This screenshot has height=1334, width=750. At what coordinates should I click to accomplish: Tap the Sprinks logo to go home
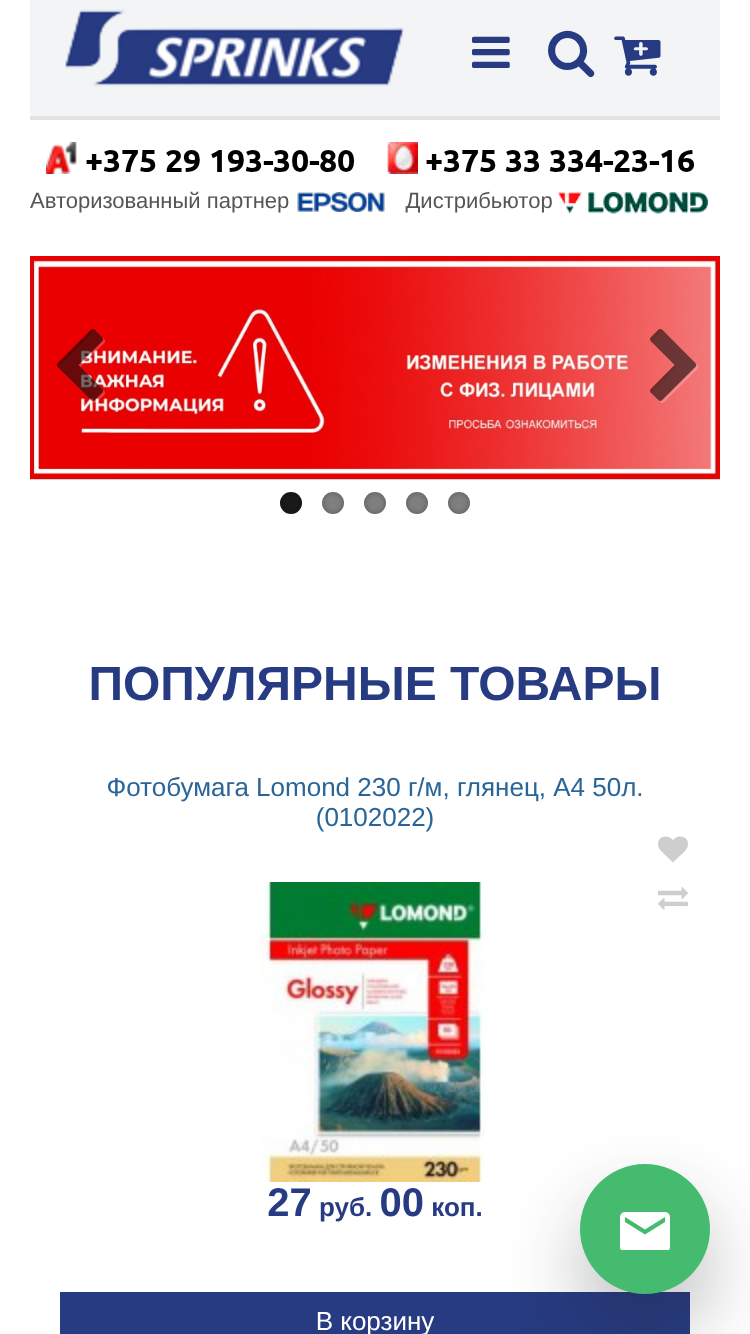[234, 48]
